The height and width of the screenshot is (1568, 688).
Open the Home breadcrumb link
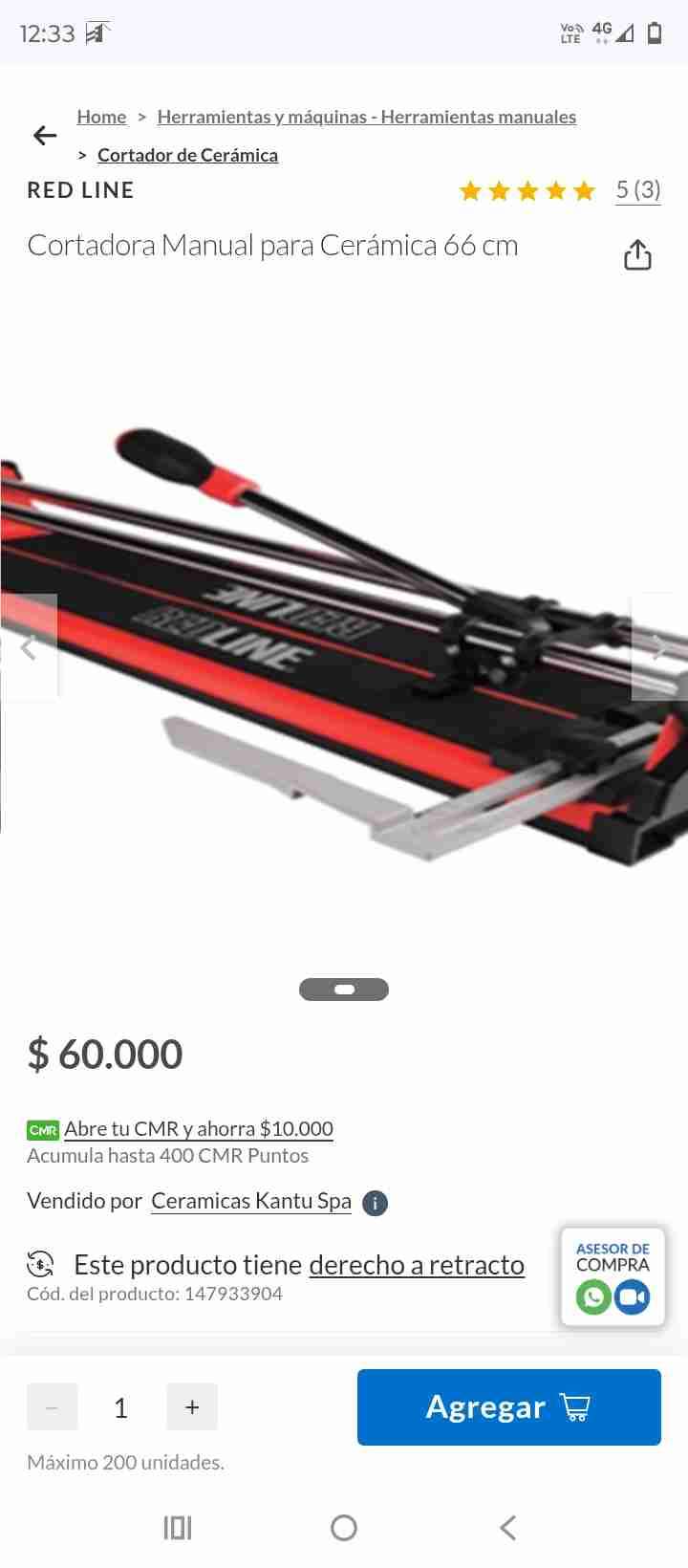pyautogui.click(x=101, y=117)
